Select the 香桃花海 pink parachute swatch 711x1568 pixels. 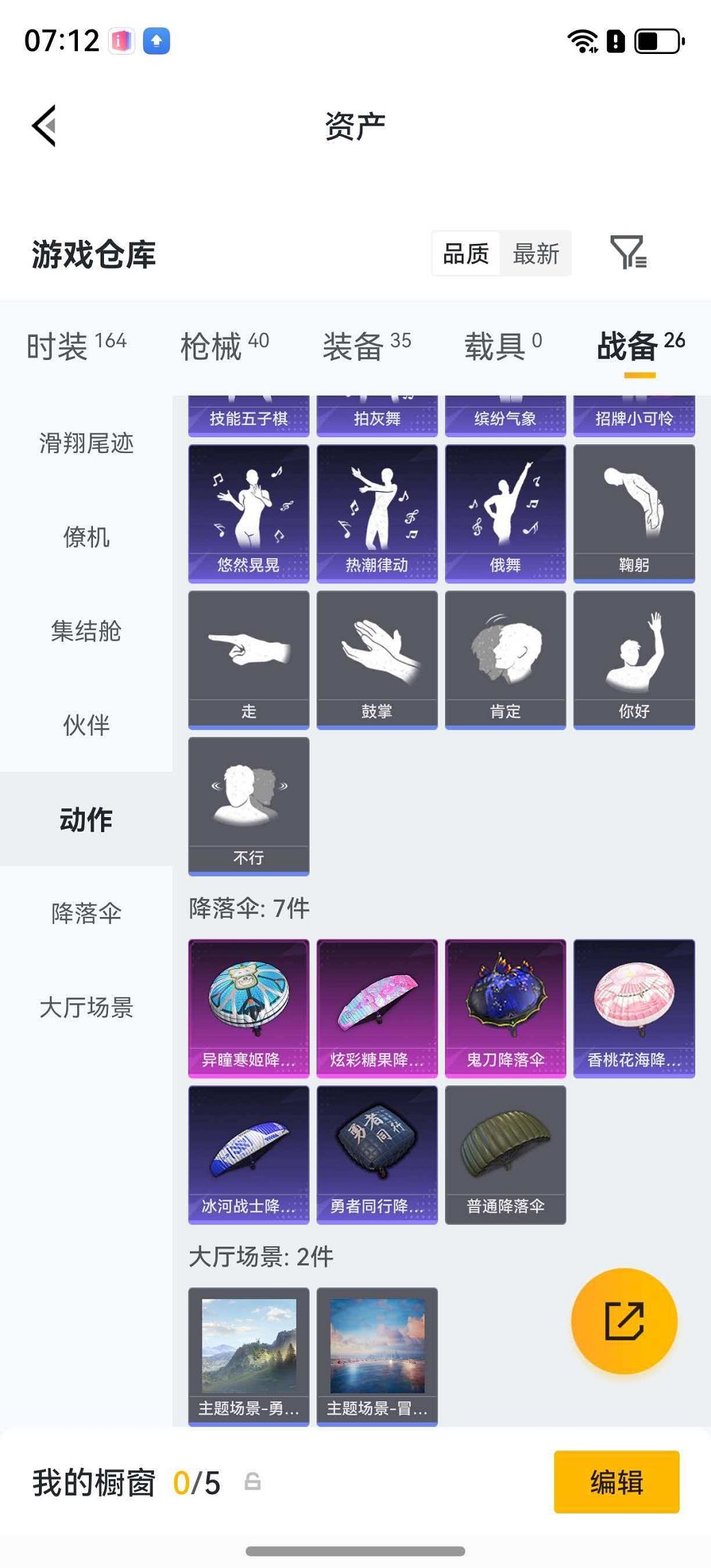tap(634, 1004)
